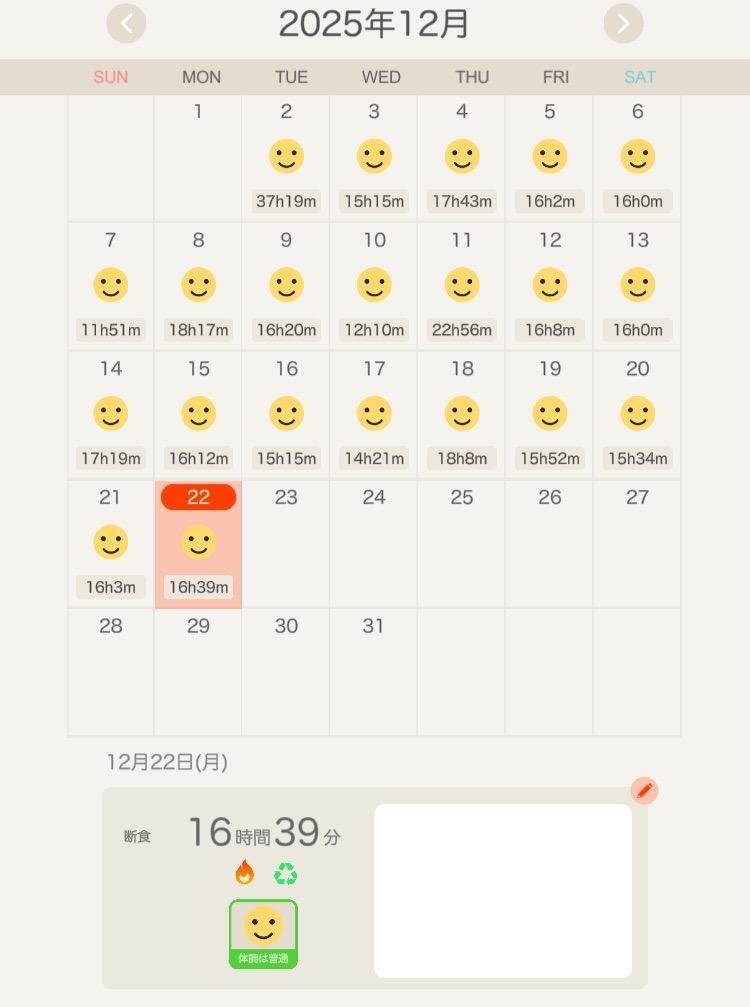This screenshot has height=1007, width=750.
Task: Open December 18 showing 18h8m
Action: [462, 415]
